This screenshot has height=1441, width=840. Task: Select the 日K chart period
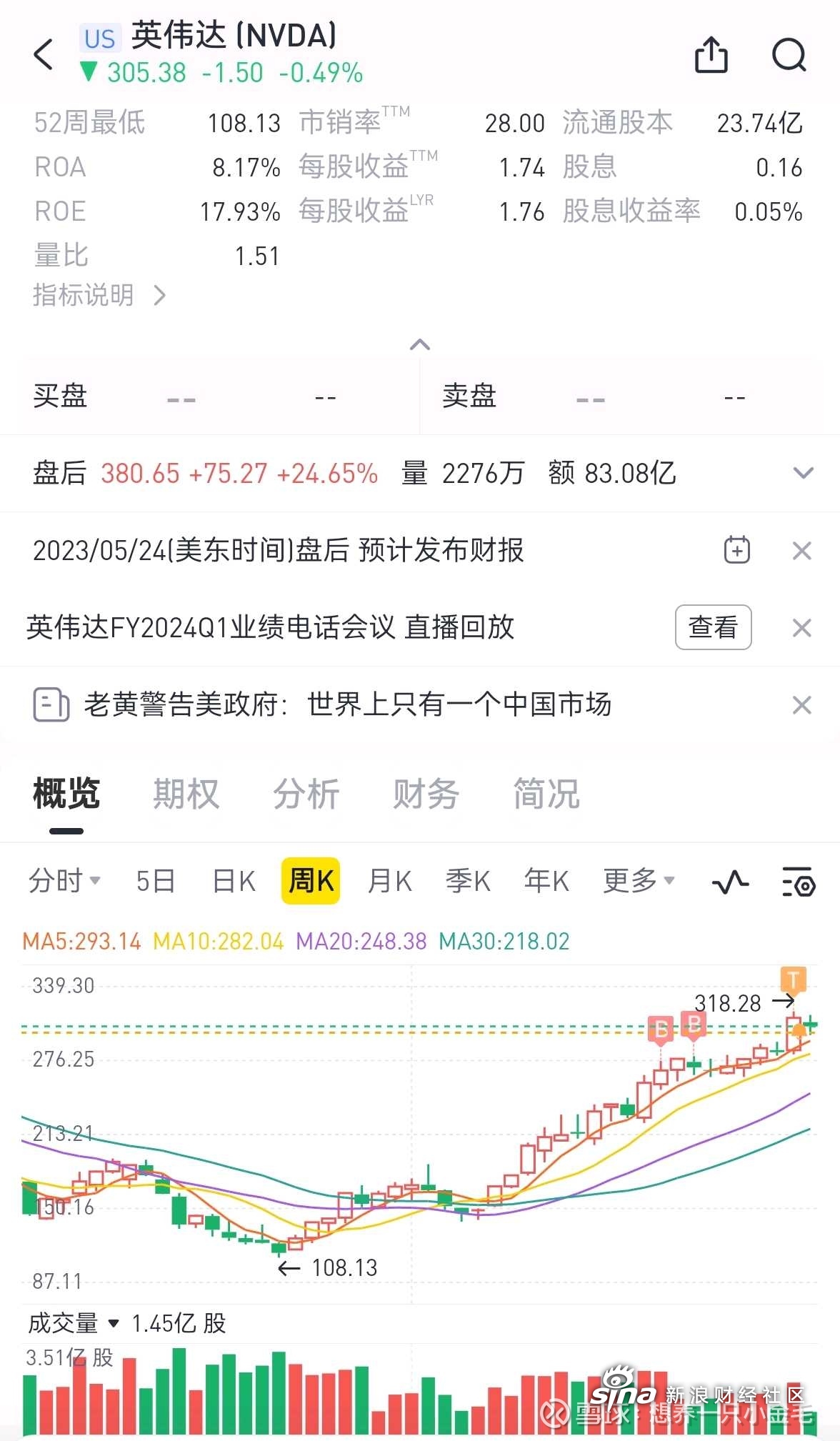click(x=234, y=881)
